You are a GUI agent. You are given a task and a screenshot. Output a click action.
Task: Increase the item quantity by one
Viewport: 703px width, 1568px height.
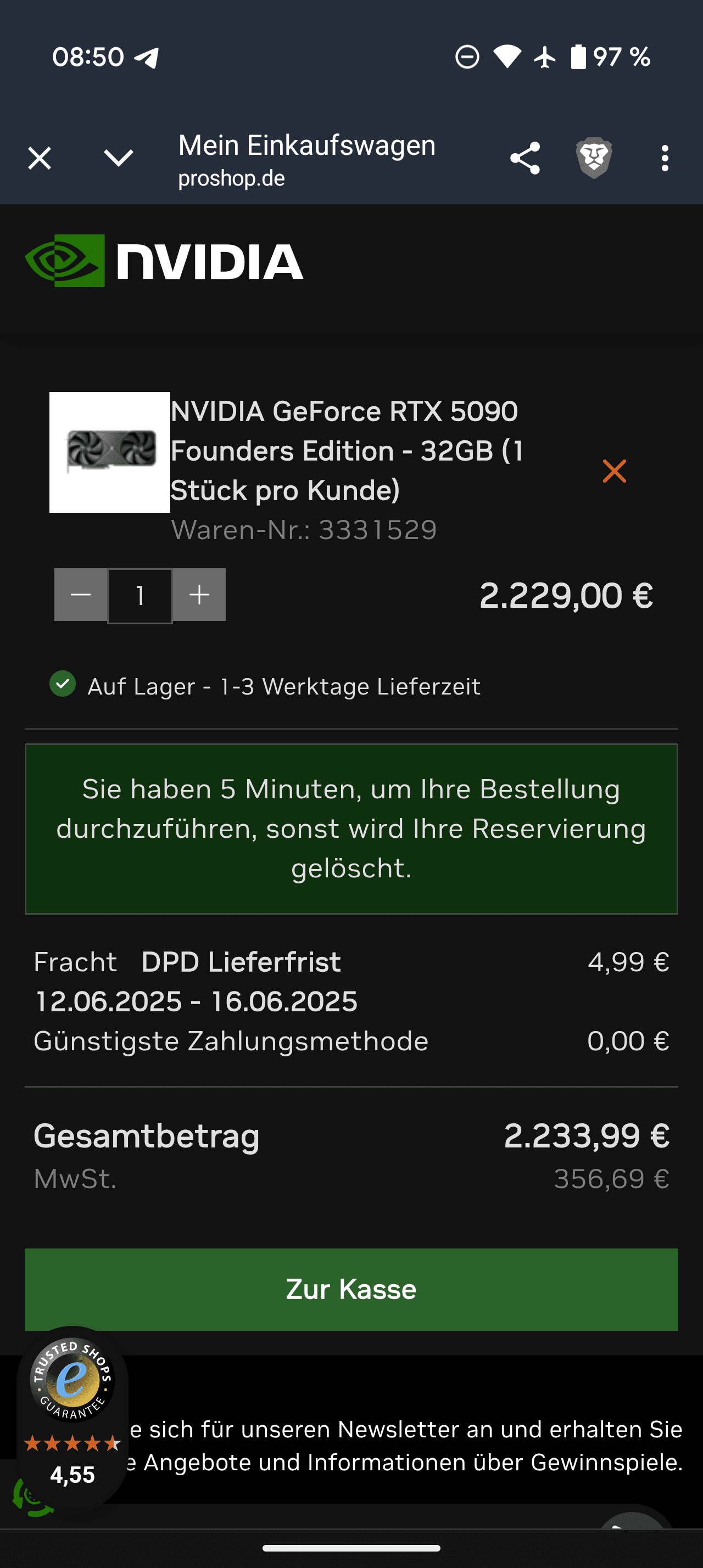pos(199,595)
